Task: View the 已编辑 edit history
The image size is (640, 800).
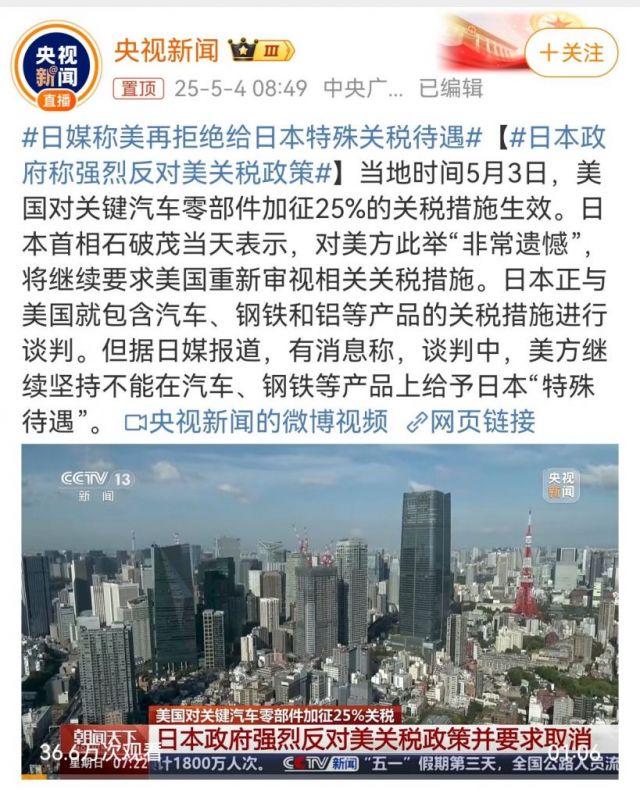Action: coord(450,88)
